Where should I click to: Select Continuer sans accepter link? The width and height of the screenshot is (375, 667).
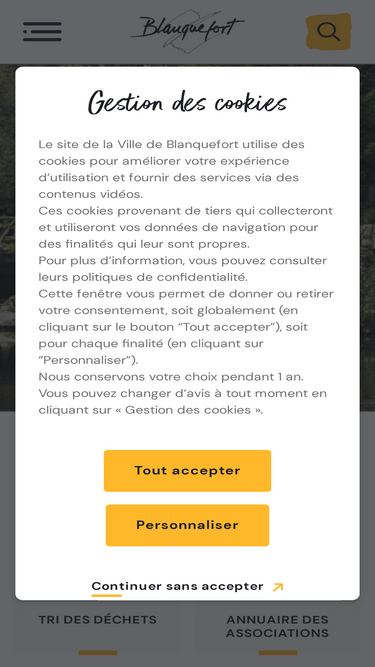point(187,587)
